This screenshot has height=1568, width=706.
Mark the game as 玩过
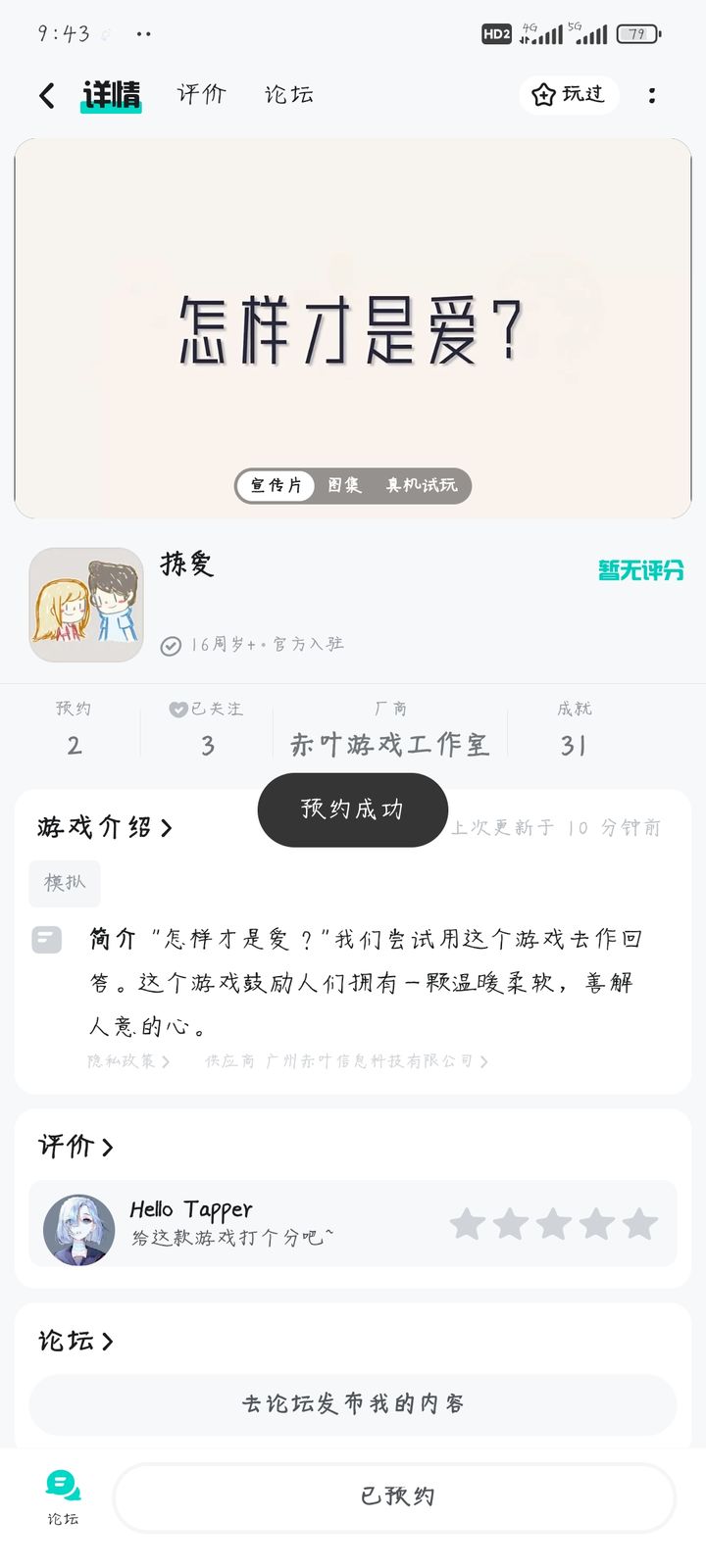pyautogui.click(x=569, y=95)
